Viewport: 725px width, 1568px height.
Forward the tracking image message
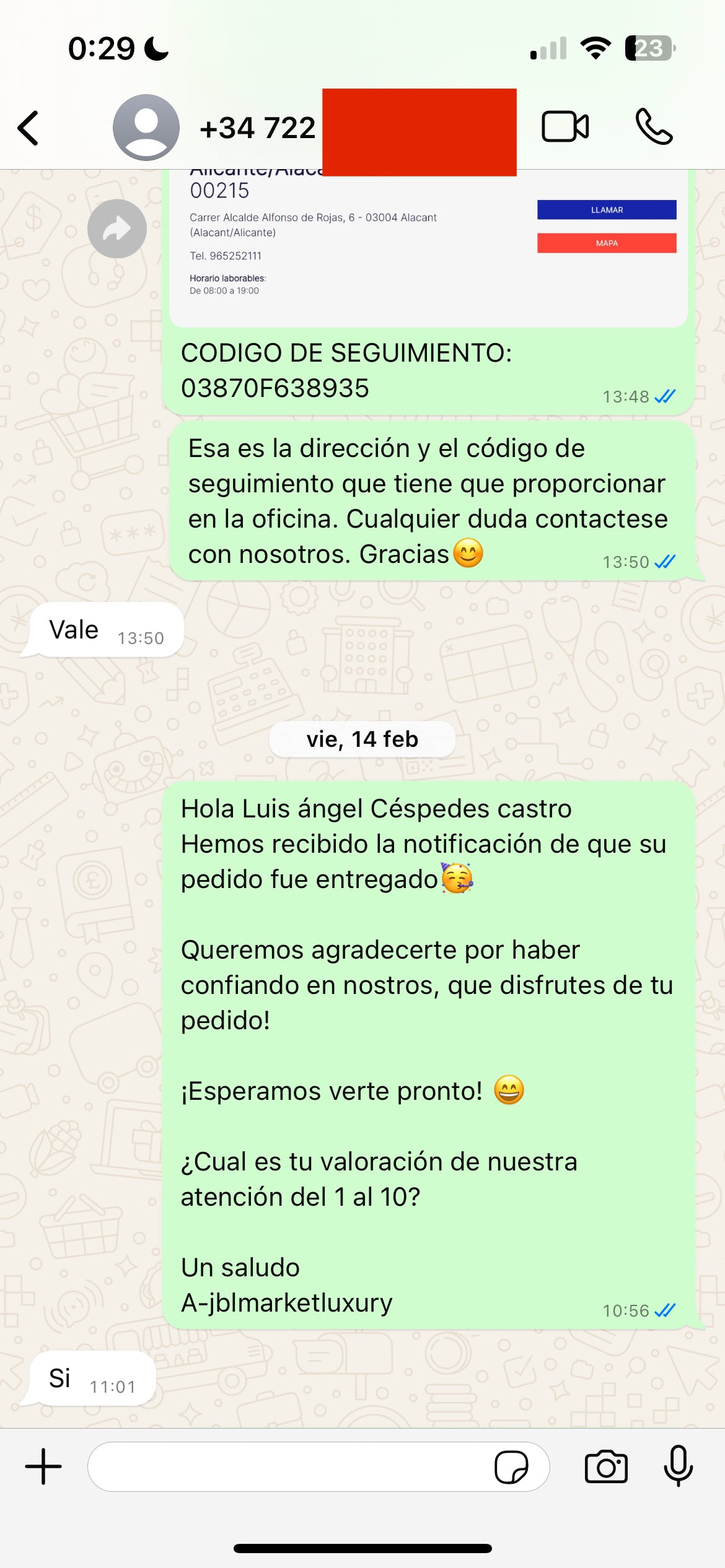[x=117, y=229]
